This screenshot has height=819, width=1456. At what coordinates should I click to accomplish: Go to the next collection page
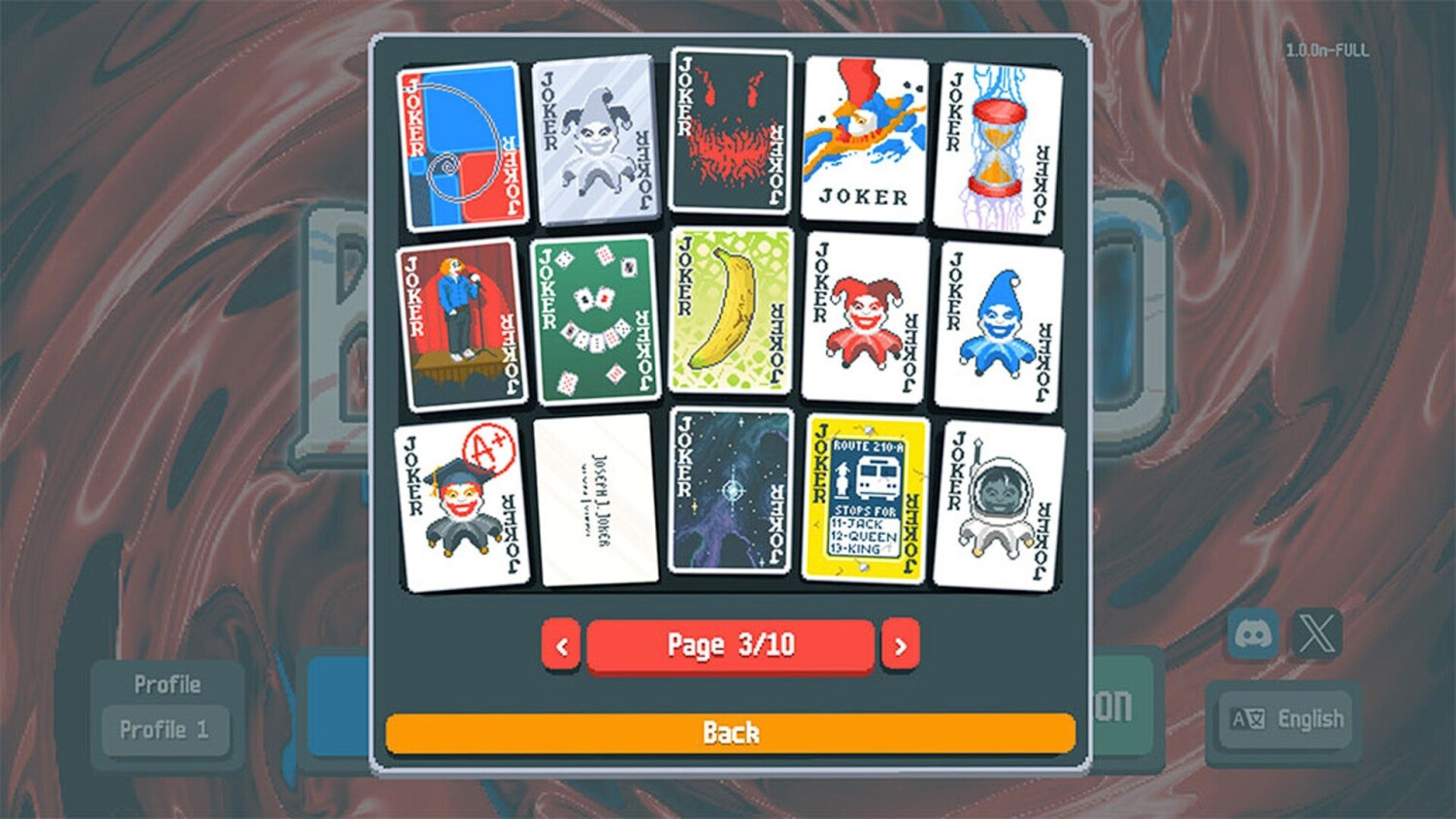pos(900,644)
